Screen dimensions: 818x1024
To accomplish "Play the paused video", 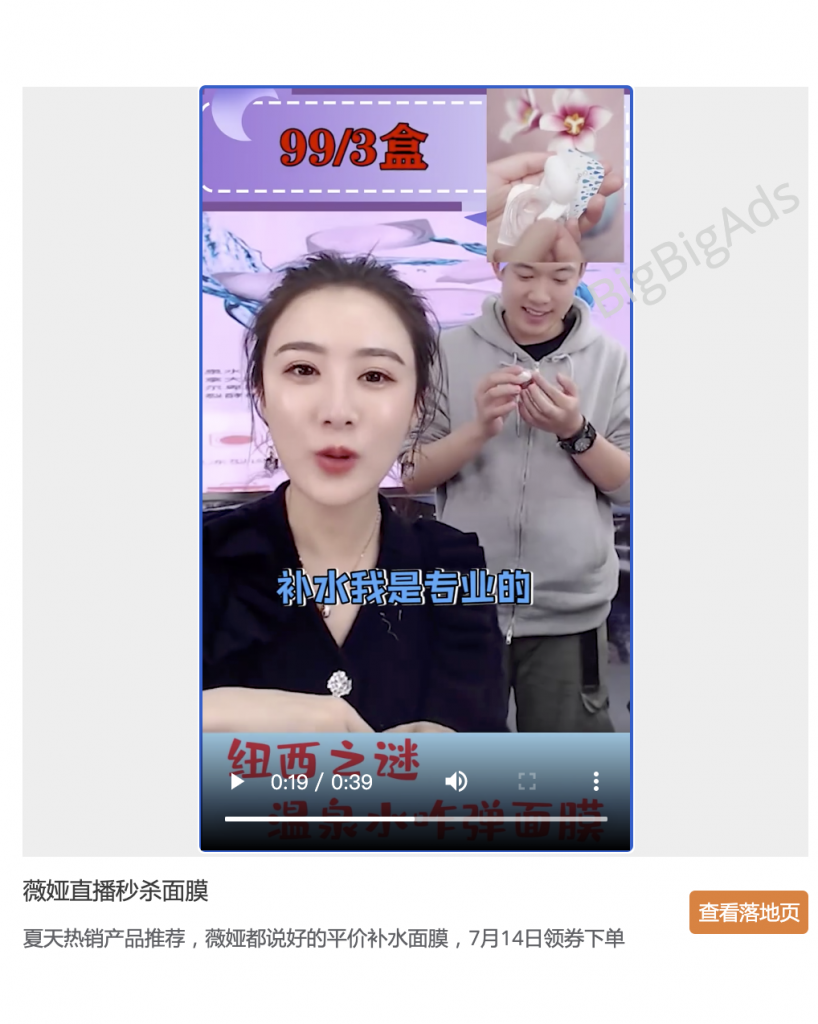I will tap(237, 781).
